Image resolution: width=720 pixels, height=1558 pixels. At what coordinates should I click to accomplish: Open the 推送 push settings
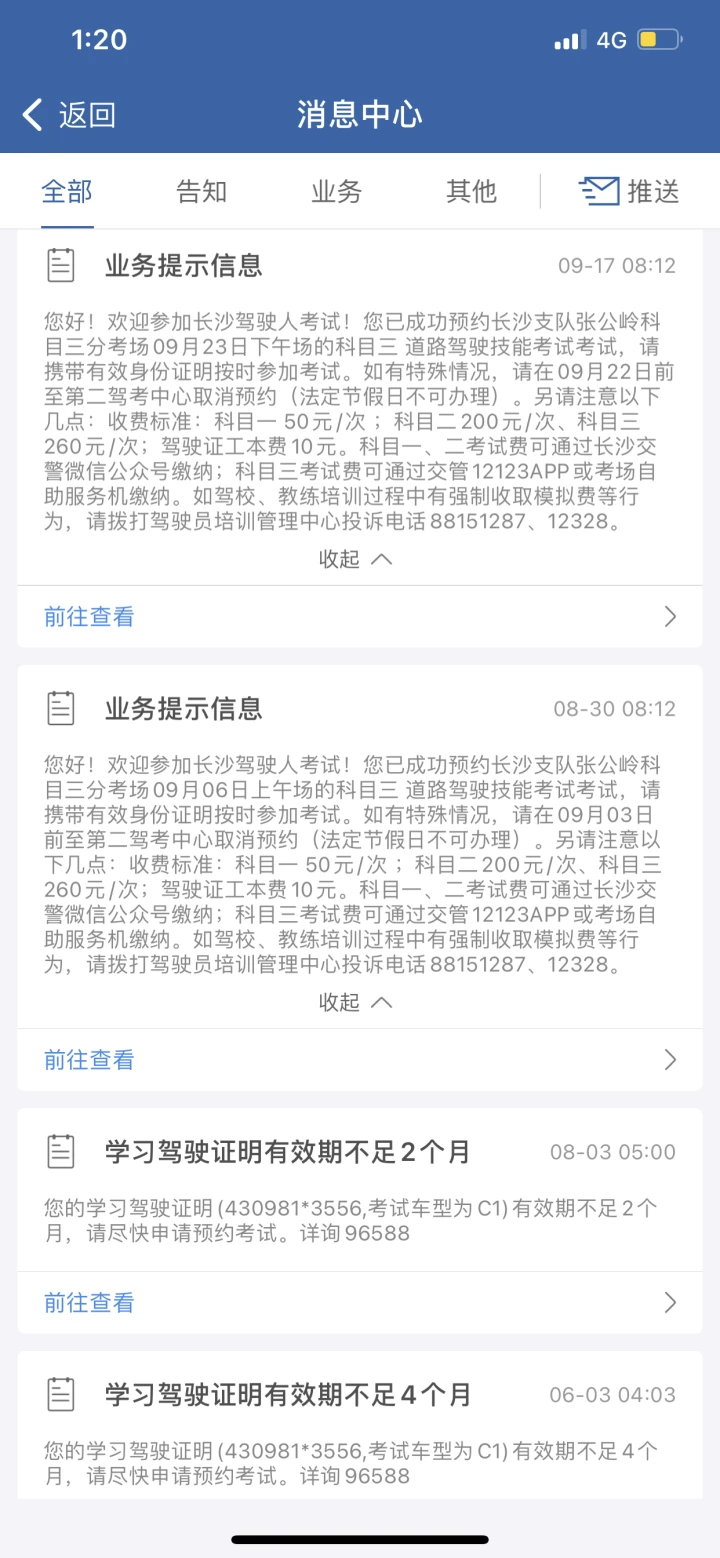(x=630, y=191)
